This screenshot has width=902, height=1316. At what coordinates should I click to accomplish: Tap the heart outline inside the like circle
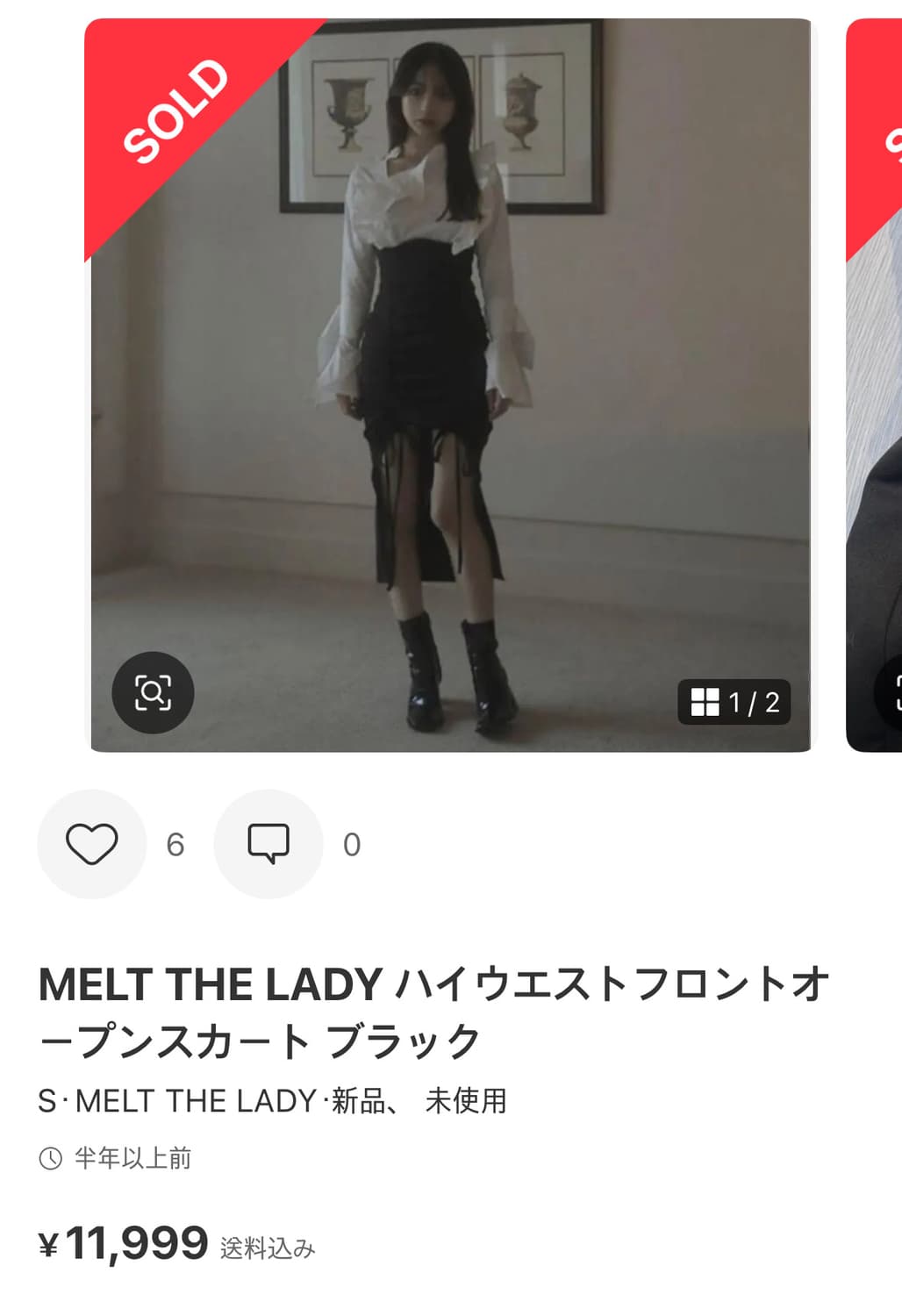pyautogui.click(x=93, y=842)
